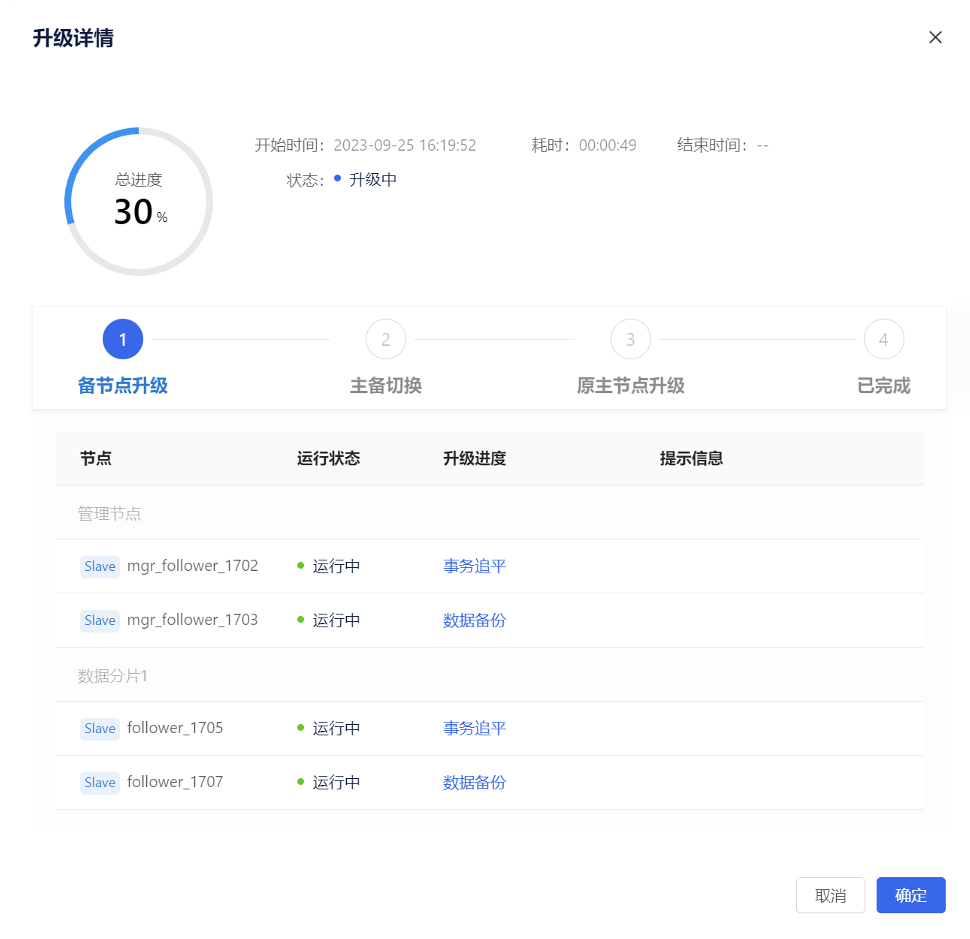Select step 4 已完成
Viewport: 970px width, 939px height.
pos(883,340)
